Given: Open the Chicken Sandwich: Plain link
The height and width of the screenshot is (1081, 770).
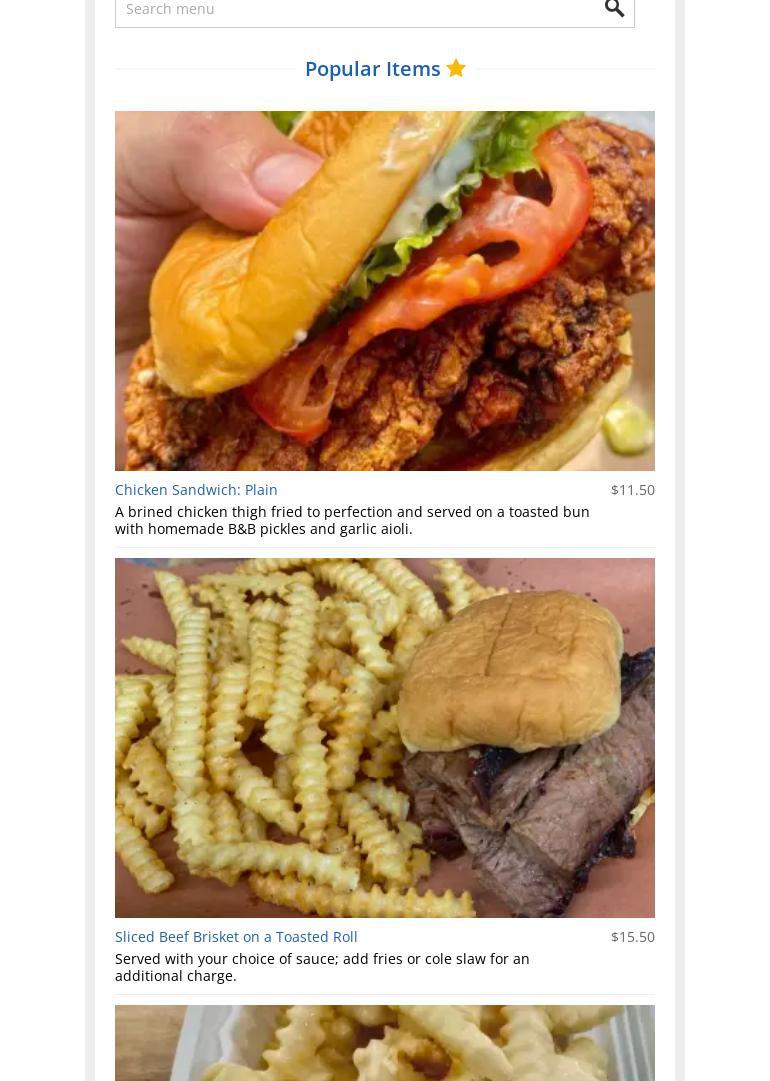Looking at the screenshot, I should click(196, 490).
